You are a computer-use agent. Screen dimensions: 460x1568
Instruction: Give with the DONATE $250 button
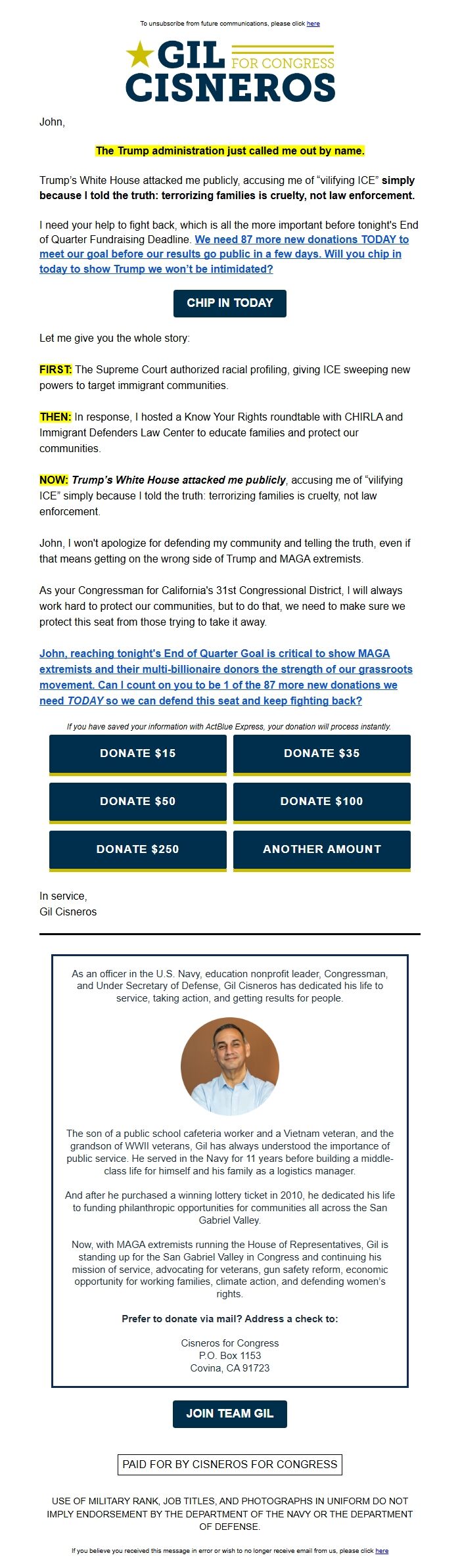137,849
